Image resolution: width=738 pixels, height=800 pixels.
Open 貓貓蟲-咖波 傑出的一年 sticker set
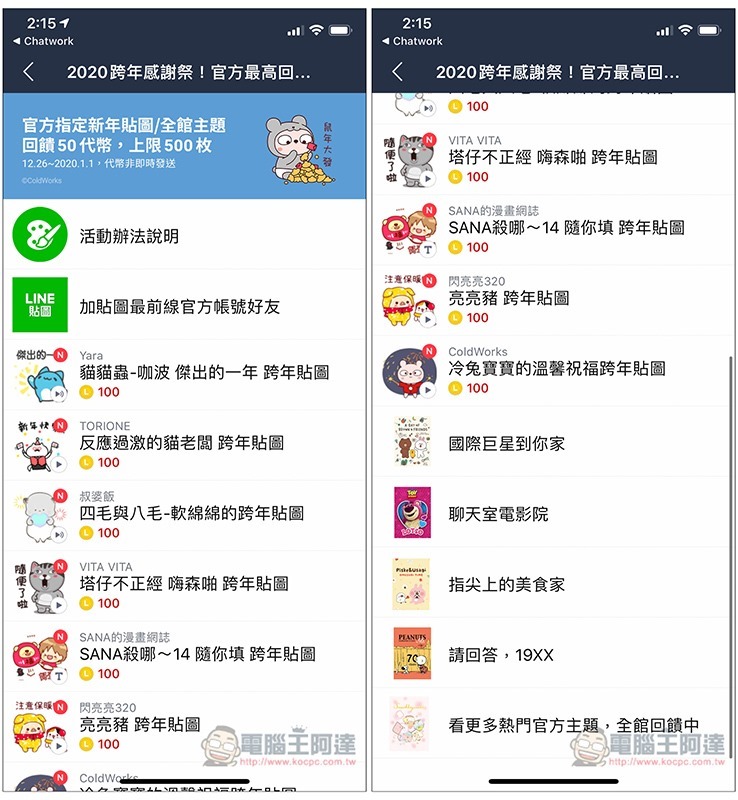[x=204, y=373]
